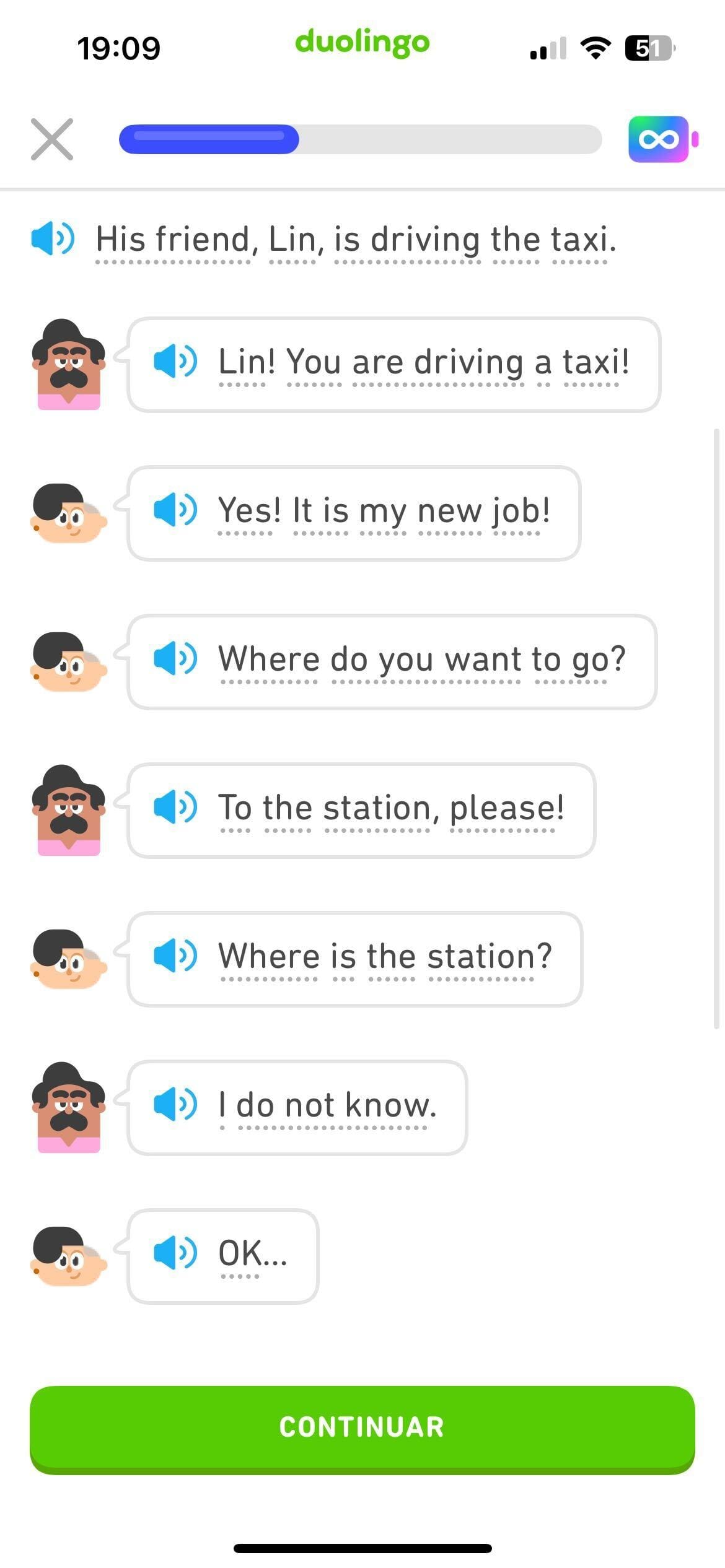Play audio for 'I do not know.'
The image size is (725, 1568).
point(177,1104)
